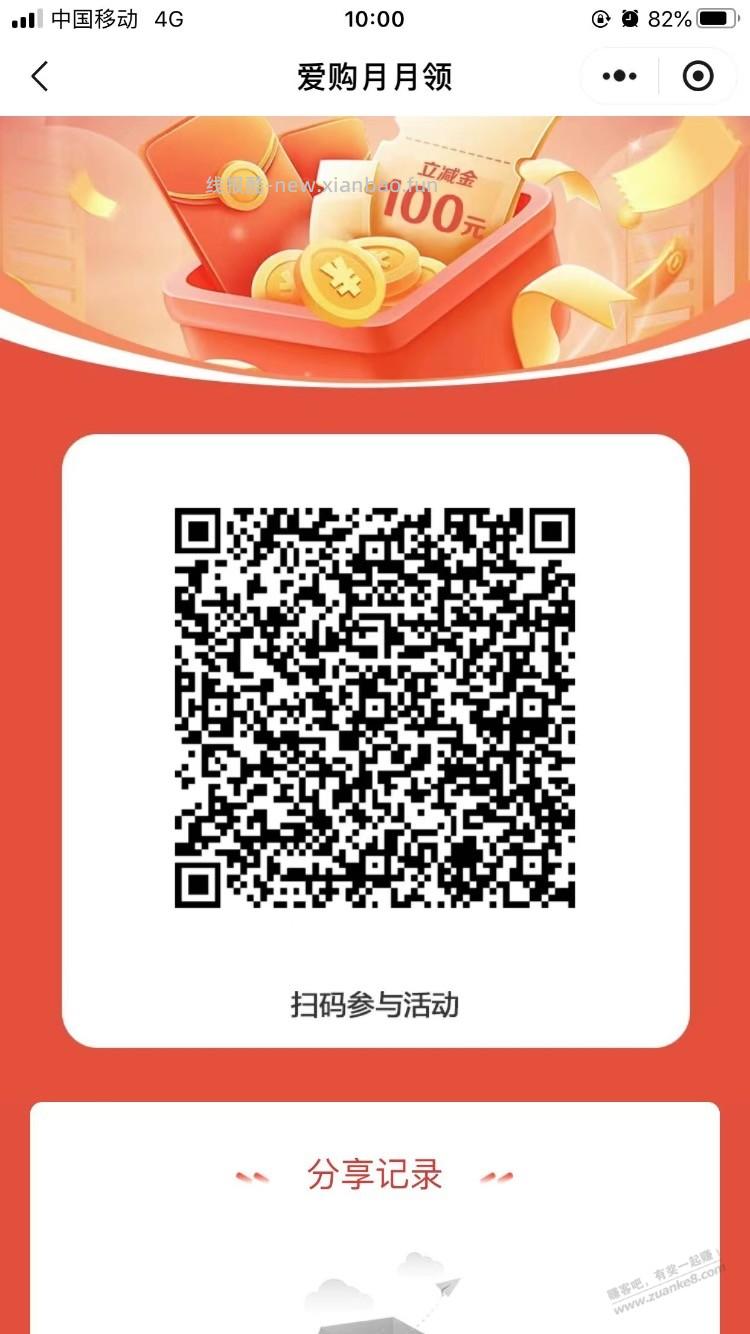Tap the red envelope illustration in the banner
Image resolution: width=750 pixels, height=1334 pixels.
point(220,200)
